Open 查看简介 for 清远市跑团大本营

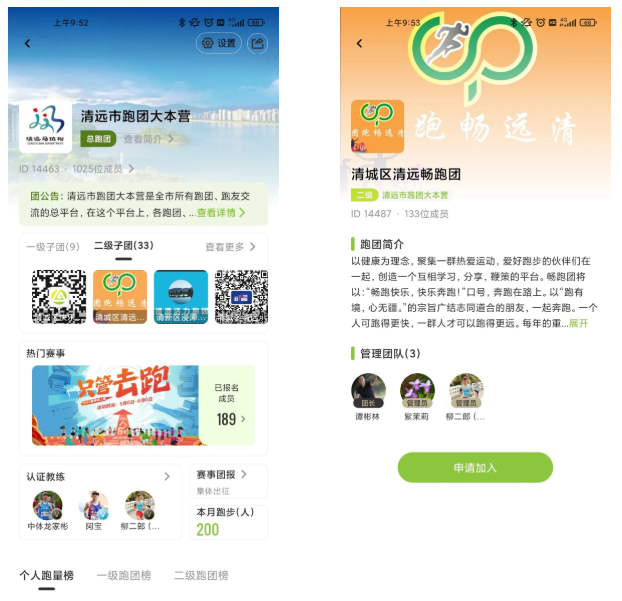click(x=147, y=139)
